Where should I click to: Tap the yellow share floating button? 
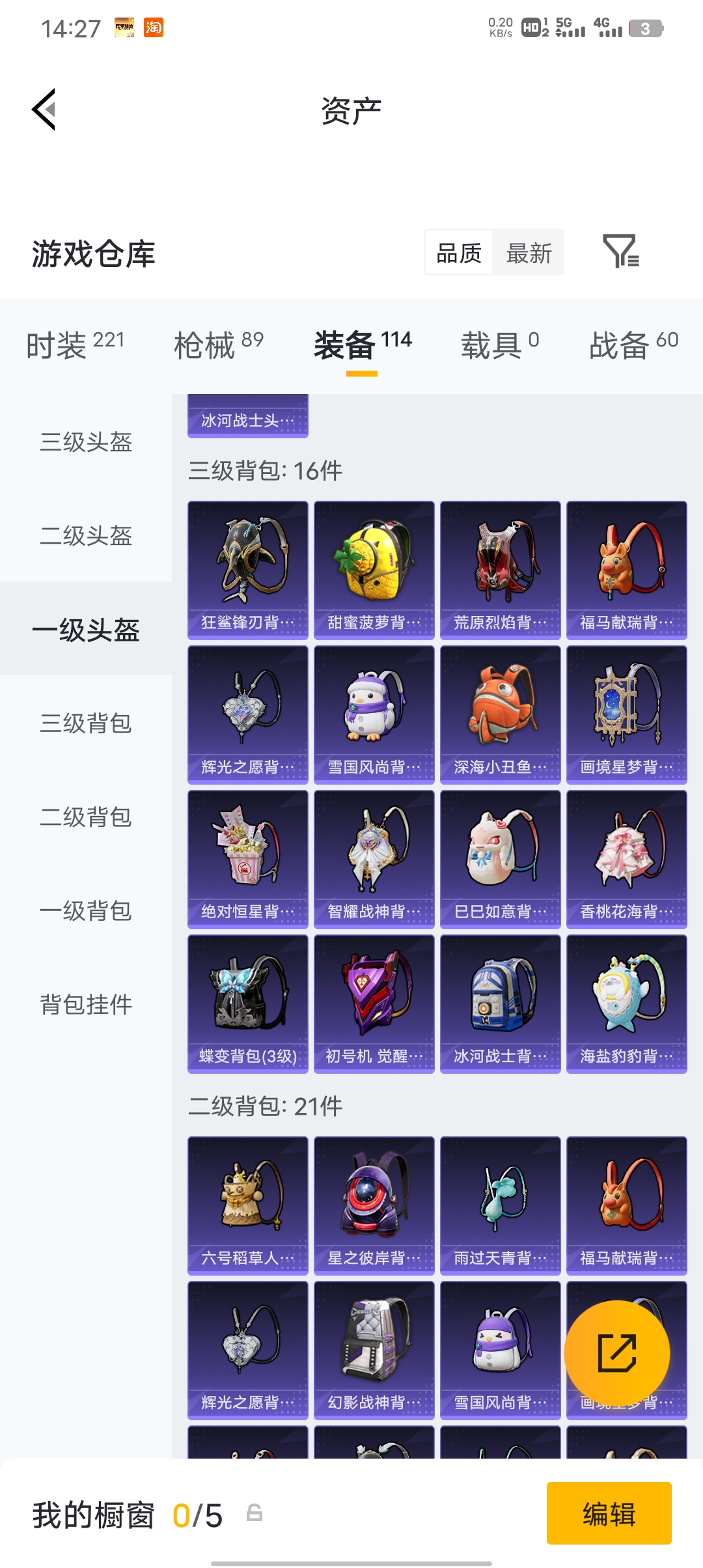point(617,1353)
